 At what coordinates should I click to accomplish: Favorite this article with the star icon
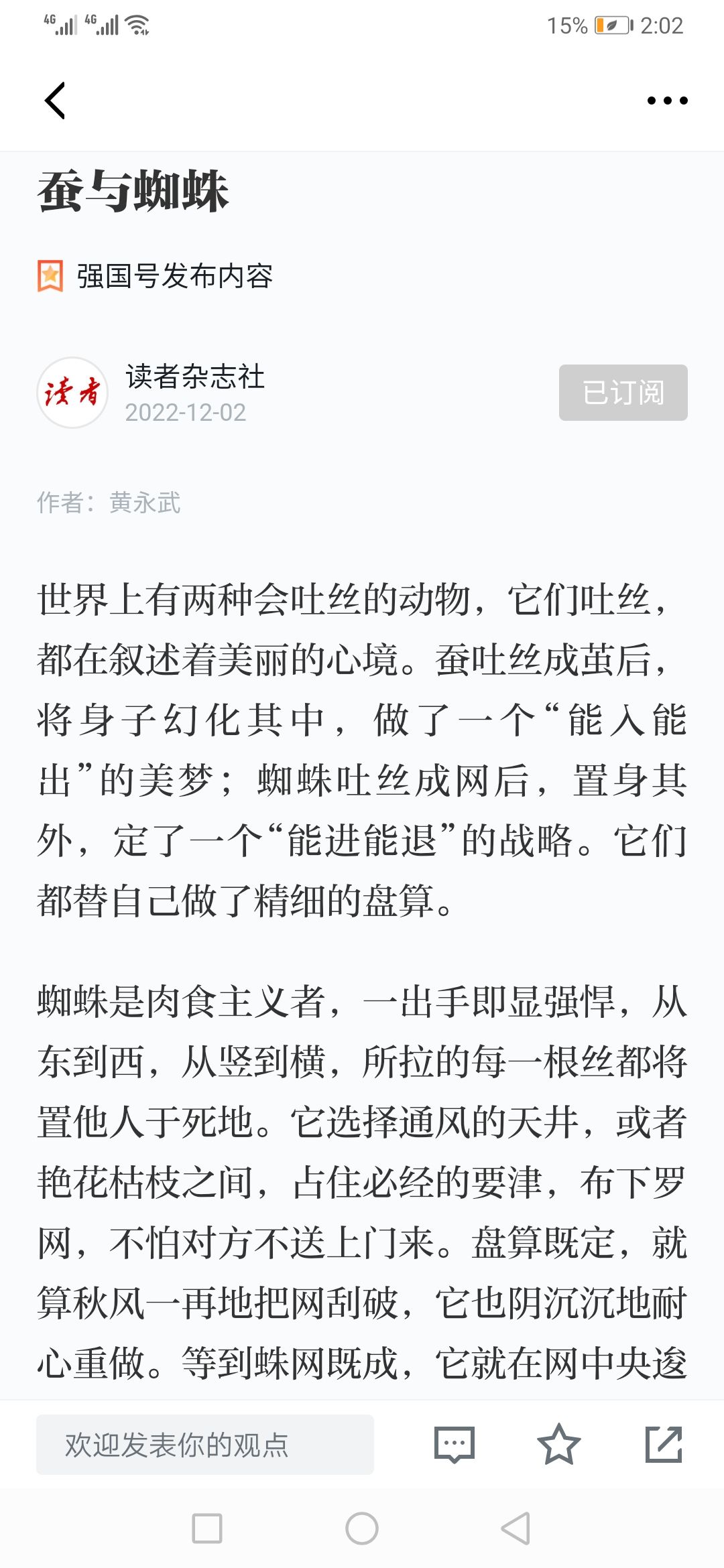point(558,1444)
